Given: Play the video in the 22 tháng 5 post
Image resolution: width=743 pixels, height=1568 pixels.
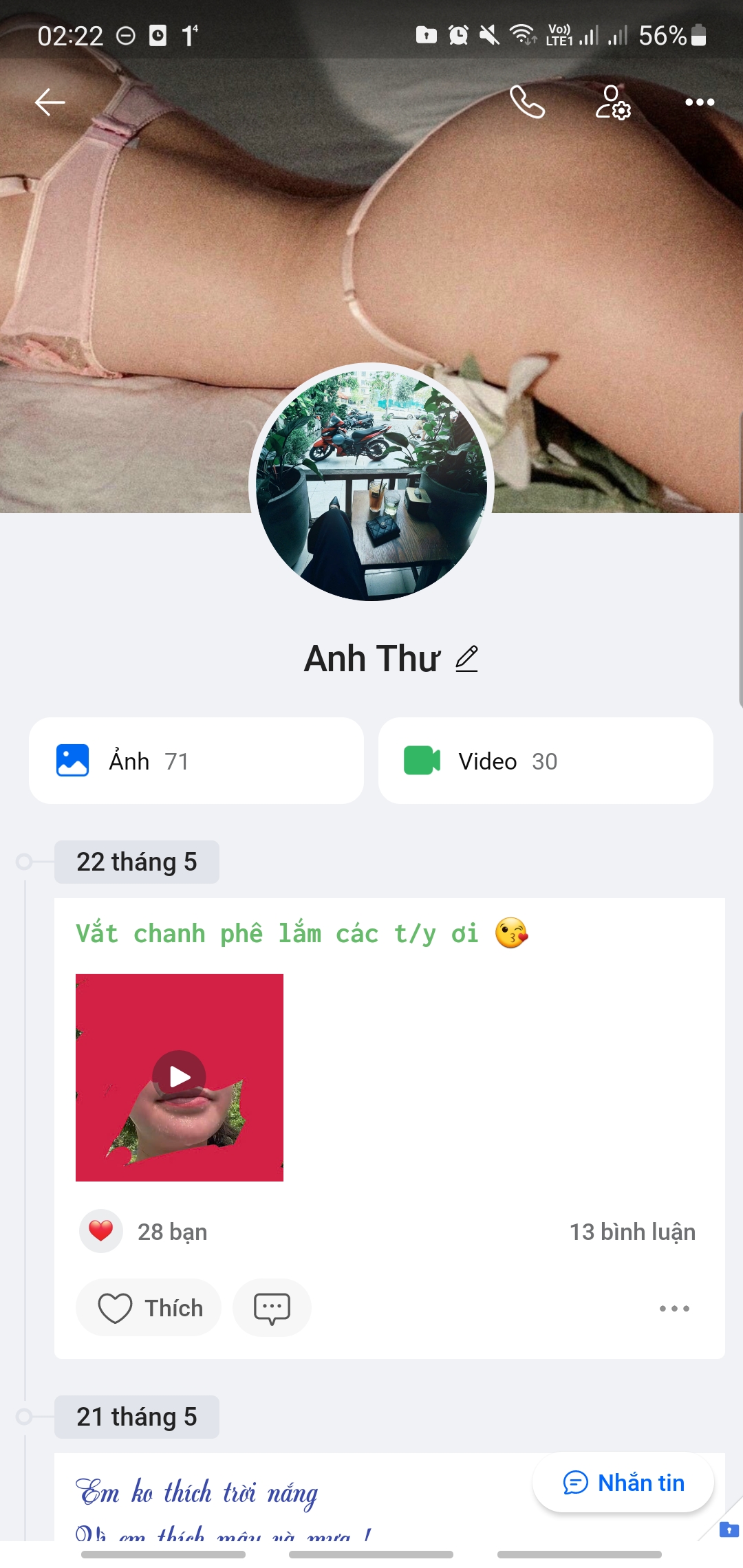Looking at the screenshot, I should click(179, 1077).
